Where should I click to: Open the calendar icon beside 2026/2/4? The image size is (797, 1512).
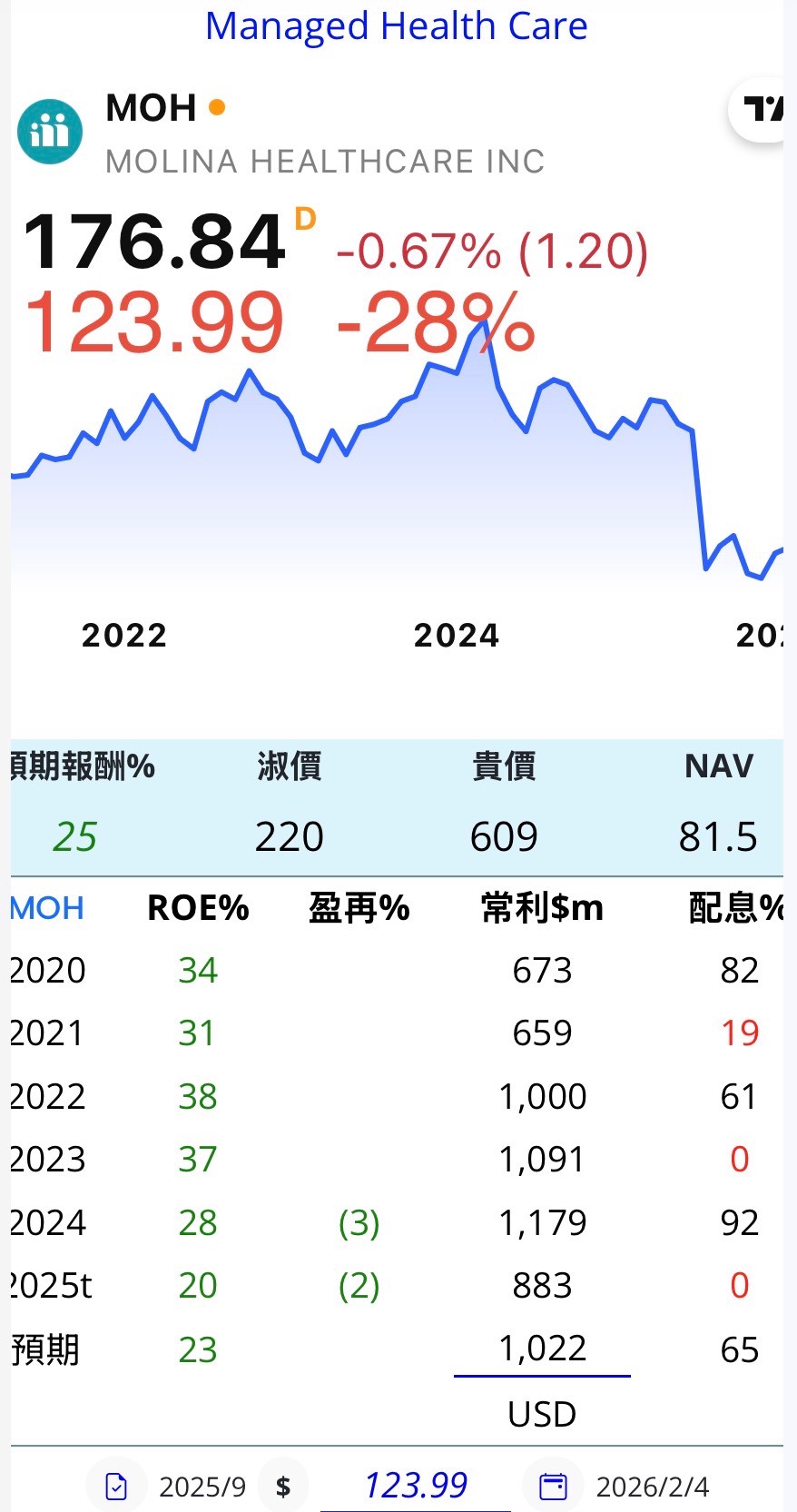[x=553, y=1487]
